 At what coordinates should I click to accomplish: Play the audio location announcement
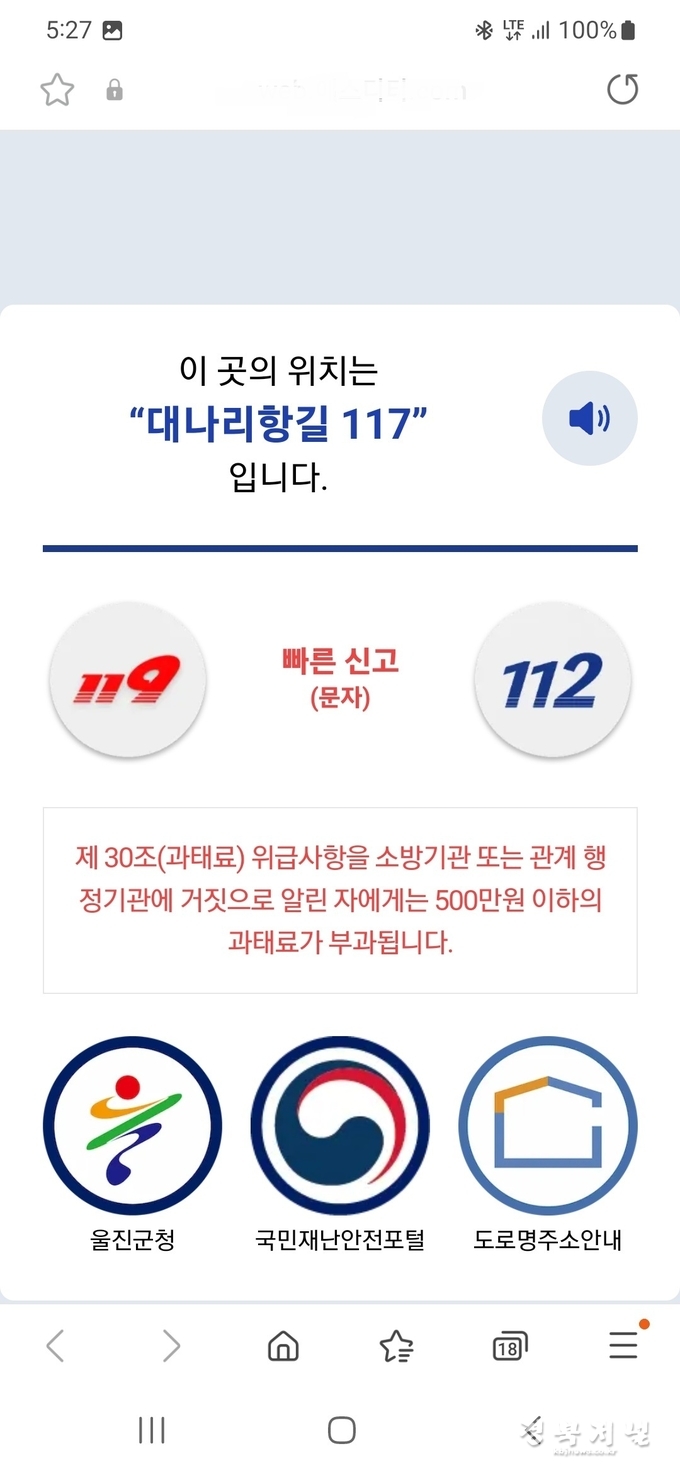coord(589,418)
